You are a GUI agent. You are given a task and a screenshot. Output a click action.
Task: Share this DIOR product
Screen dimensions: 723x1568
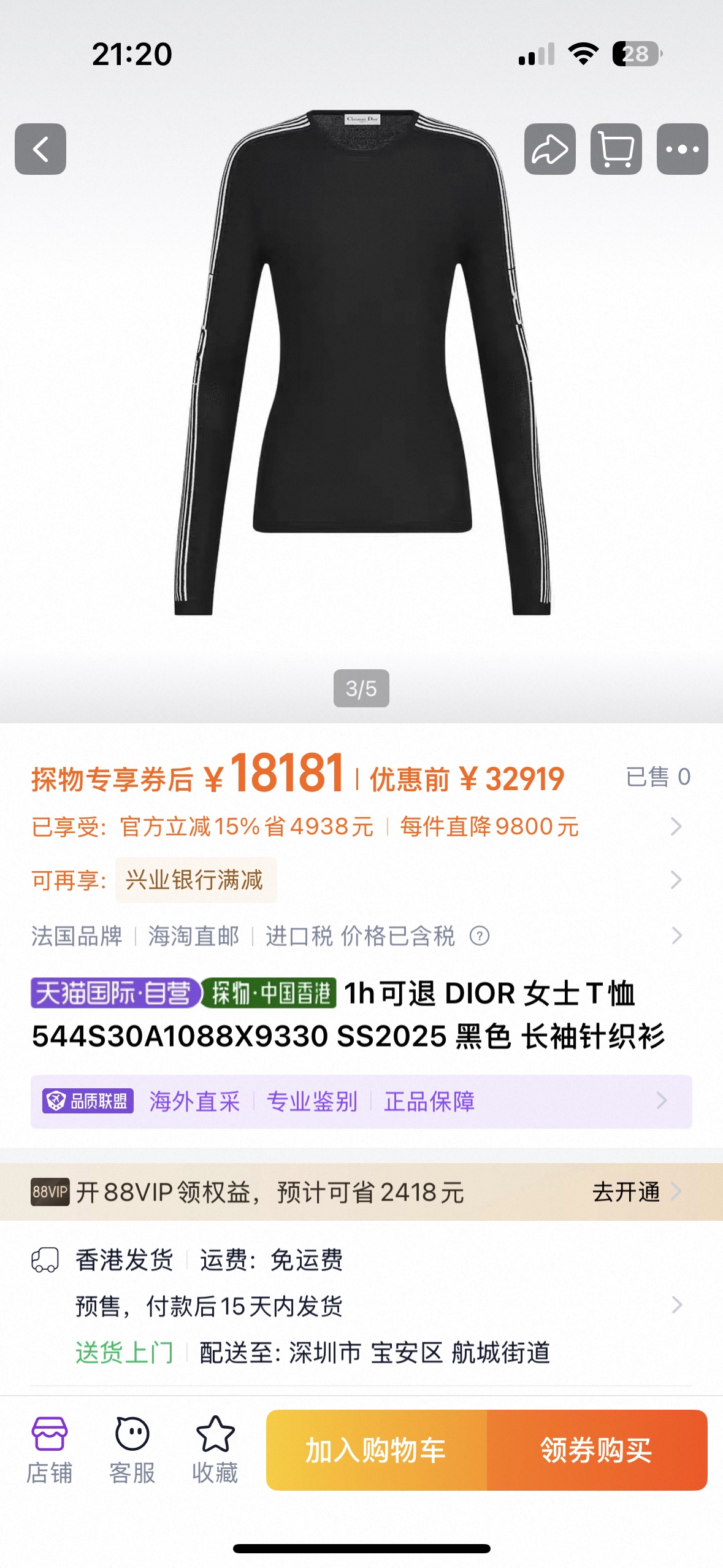click(549, 149)
